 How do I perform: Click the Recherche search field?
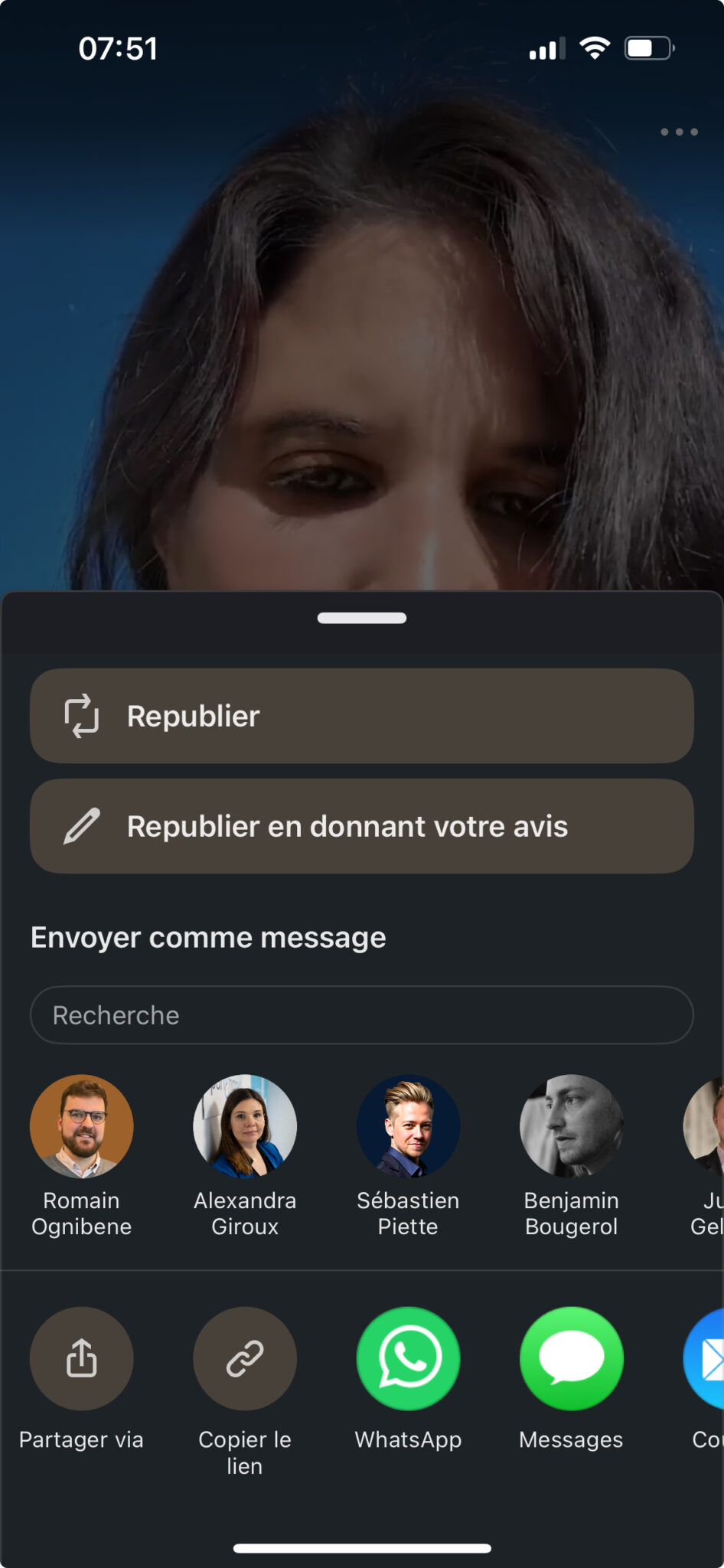(x=360, y=1014)
